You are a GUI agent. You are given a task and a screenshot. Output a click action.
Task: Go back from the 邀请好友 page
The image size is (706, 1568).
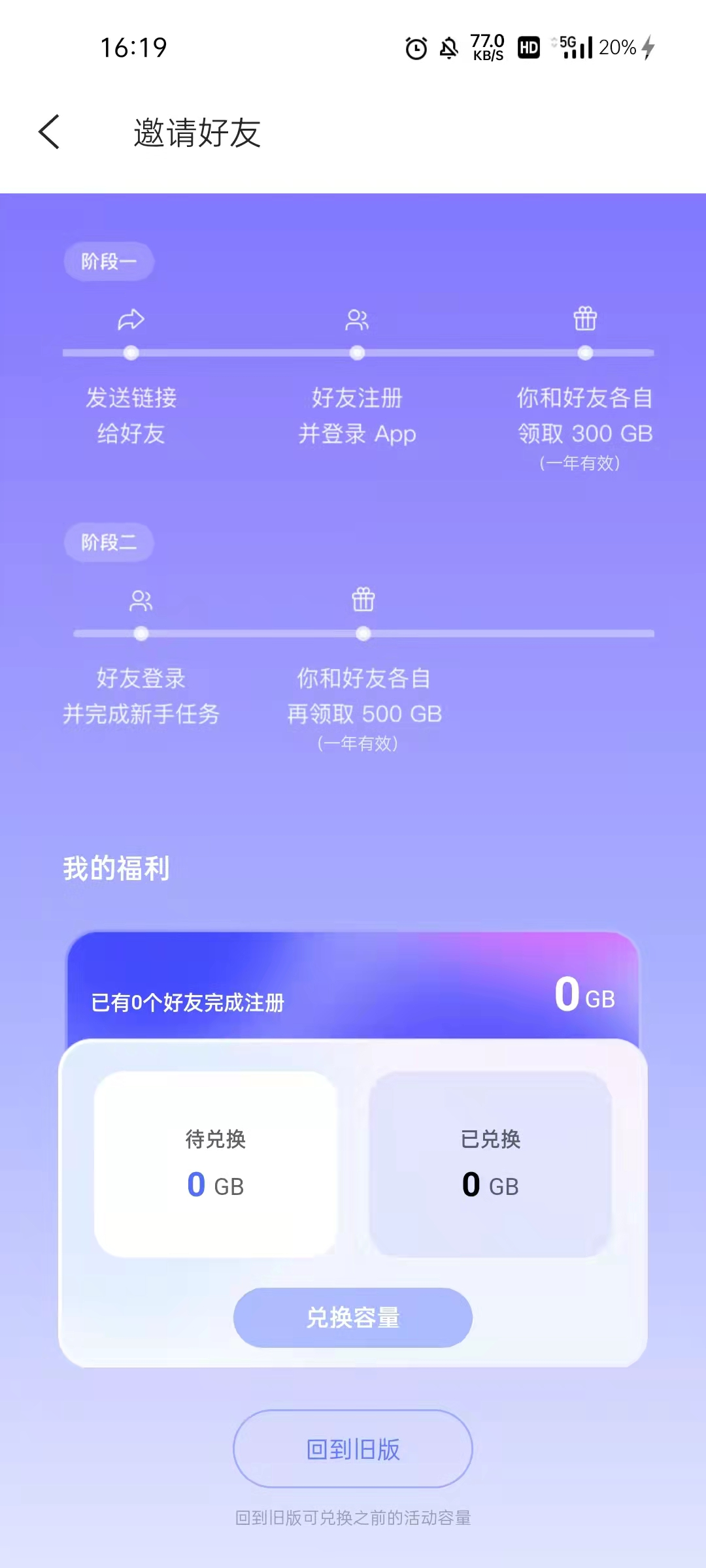50,133
